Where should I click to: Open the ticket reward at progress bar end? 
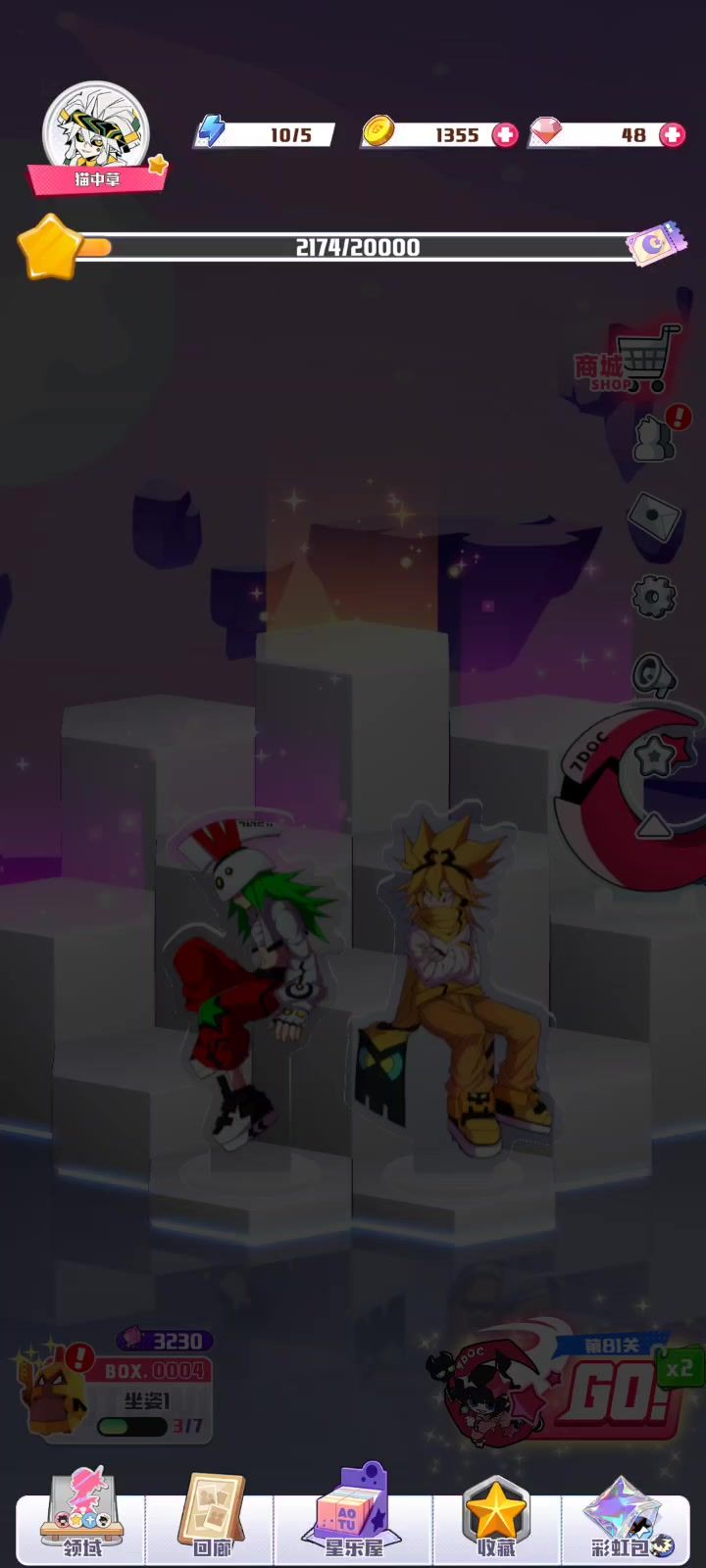(x=656, y=244)
